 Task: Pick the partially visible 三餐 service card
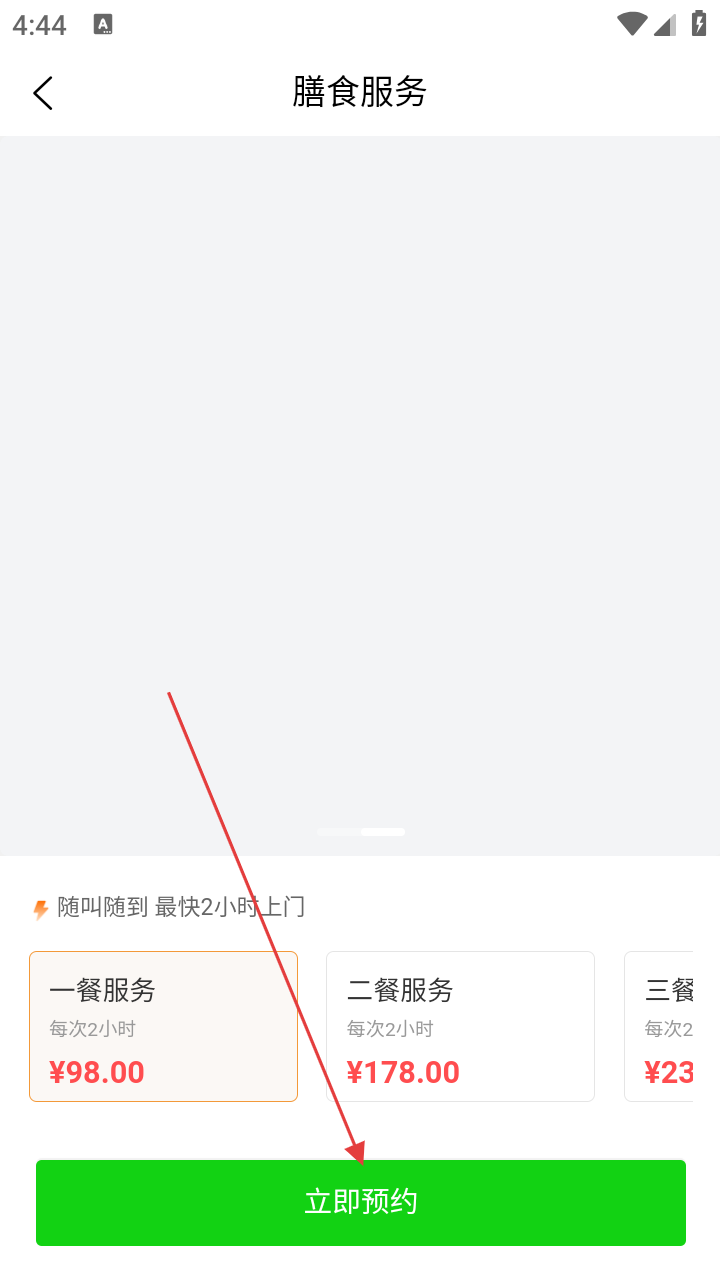coord(659,1026)
